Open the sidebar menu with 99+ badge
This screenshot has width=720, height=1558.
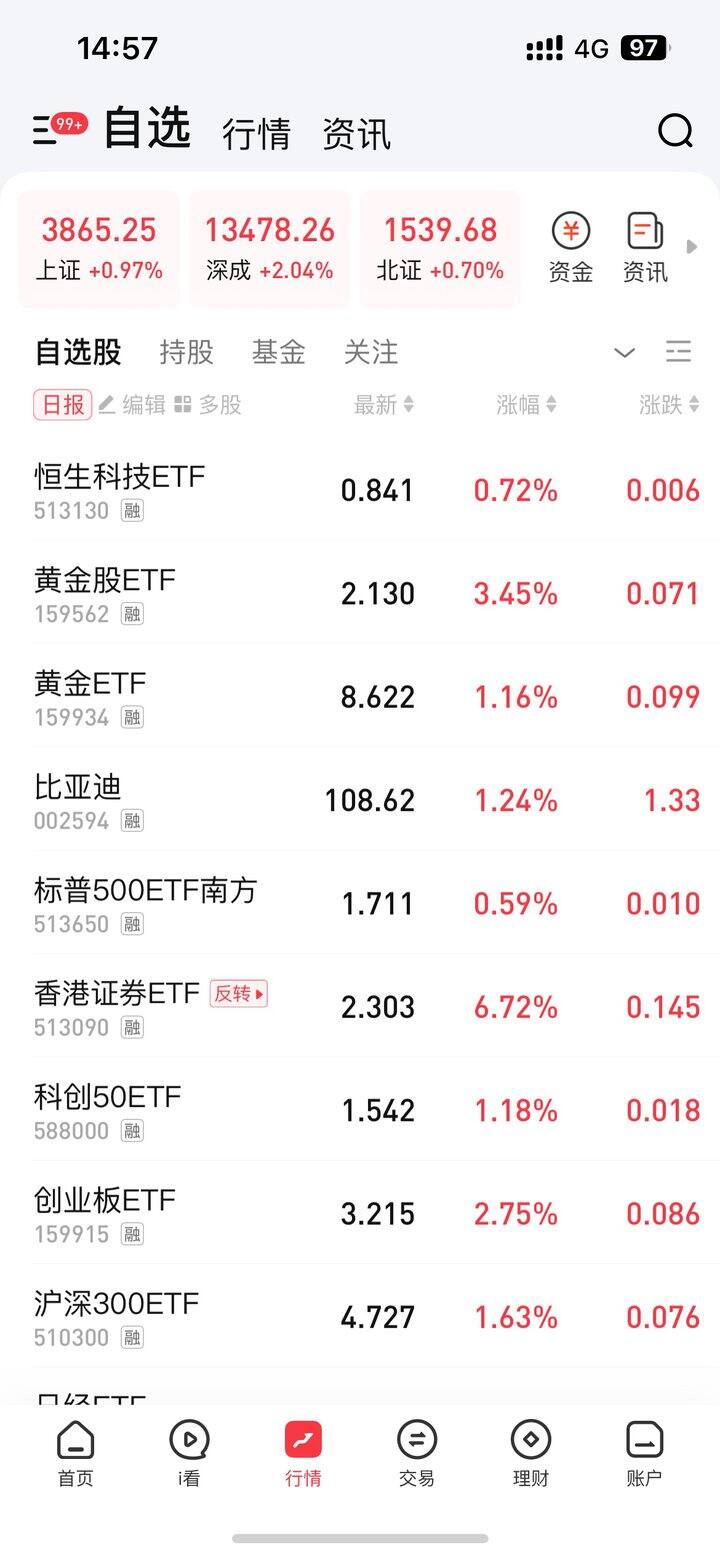point(44,129)
